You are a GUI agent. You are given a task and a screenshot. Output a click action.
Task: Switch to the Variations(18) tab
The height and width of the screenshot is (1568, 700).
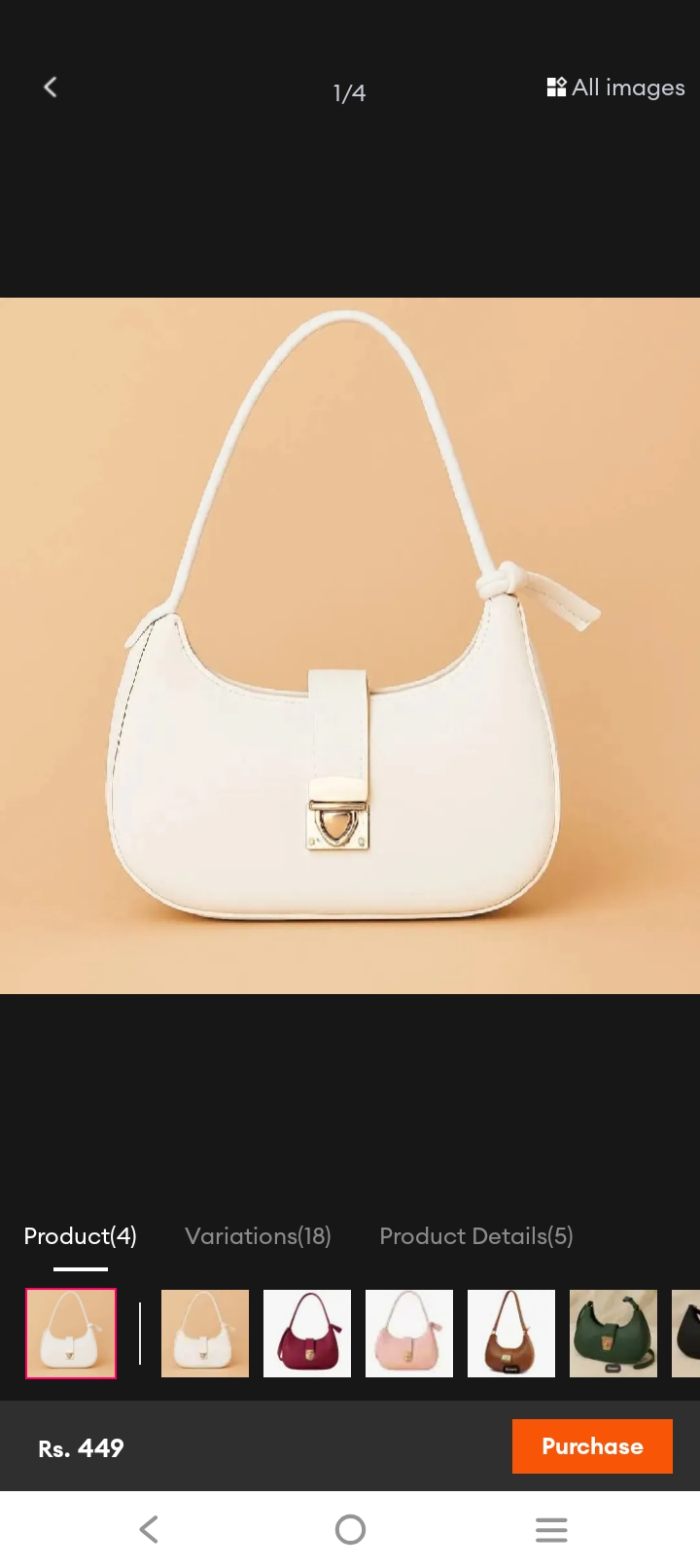(258, 1236)
